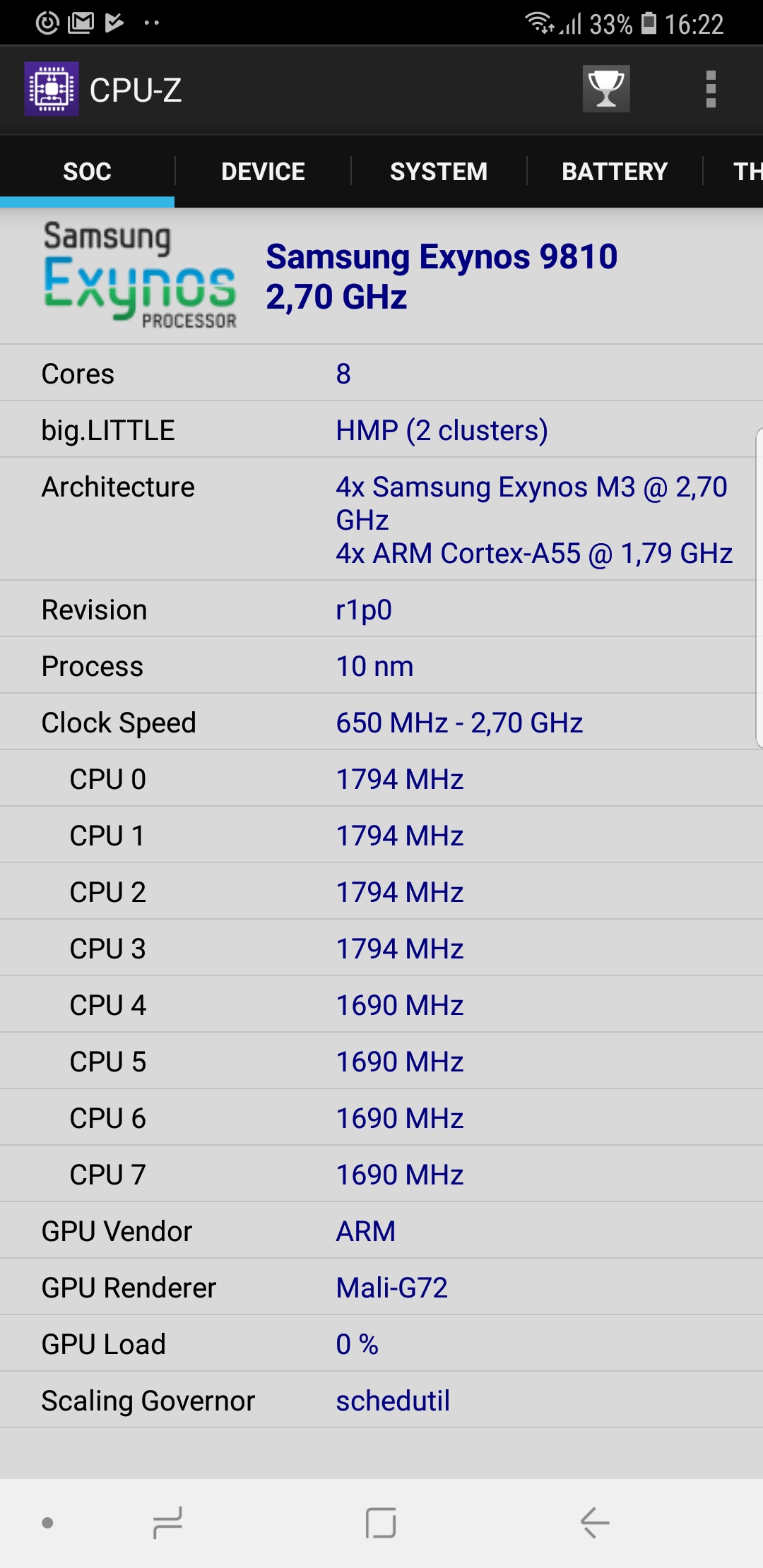Switch to the Device tab
Image resolution: width=763 pixels, height=1568 pixels.
tap(263, 172)
